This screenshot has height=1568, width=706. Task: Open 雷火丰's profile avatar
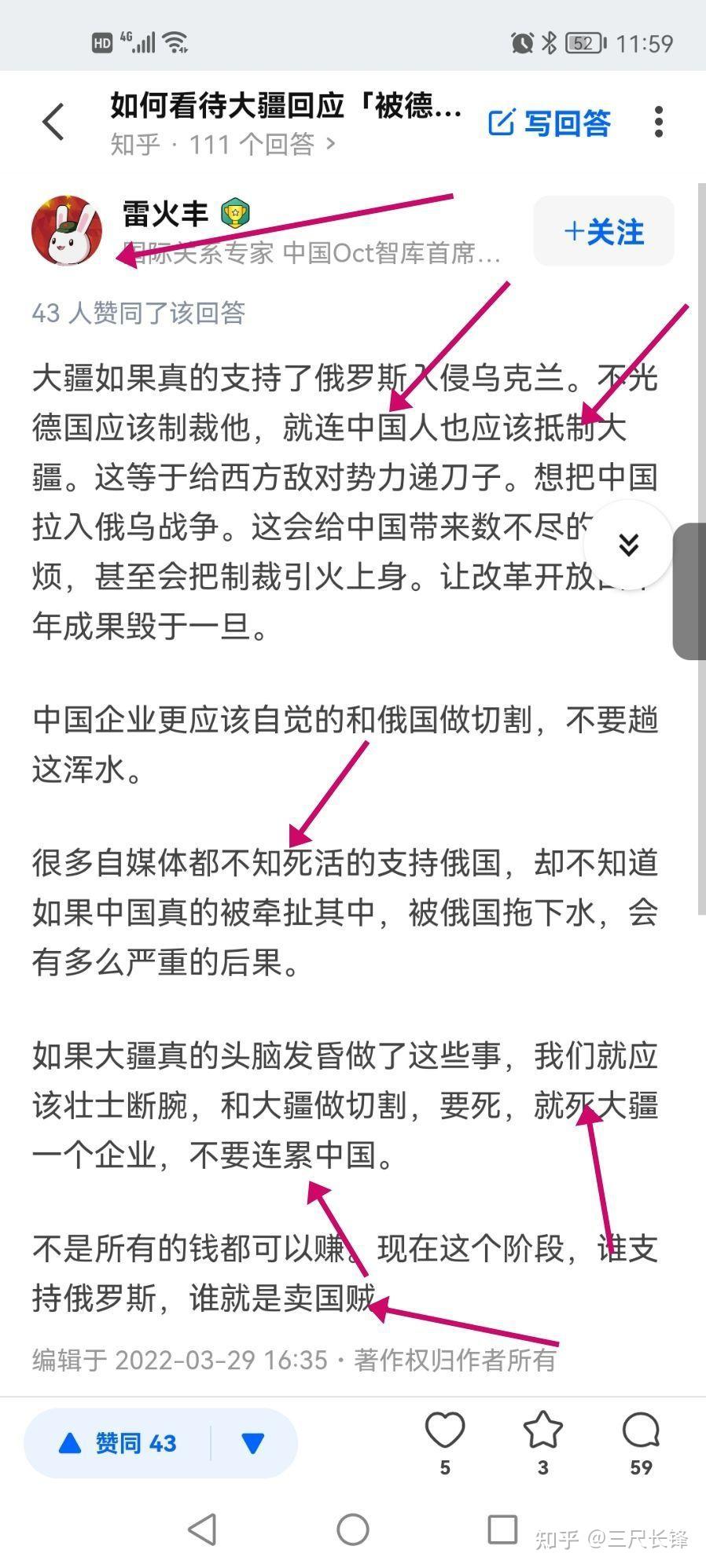point(67,231)
